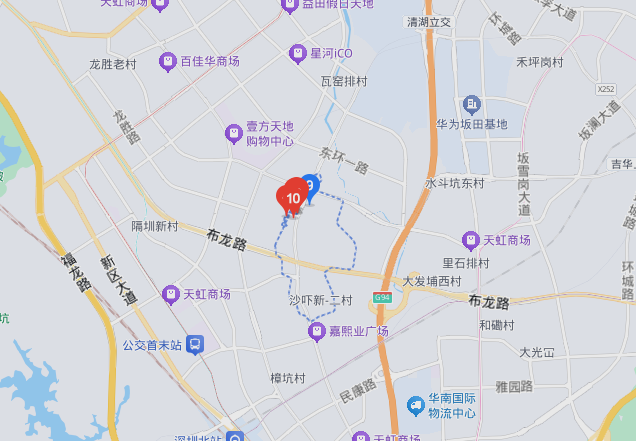Tap the red map marker numbered 10
Image resolution: width=636 pixels, height=441 pixels.
(x=292, y=197)
